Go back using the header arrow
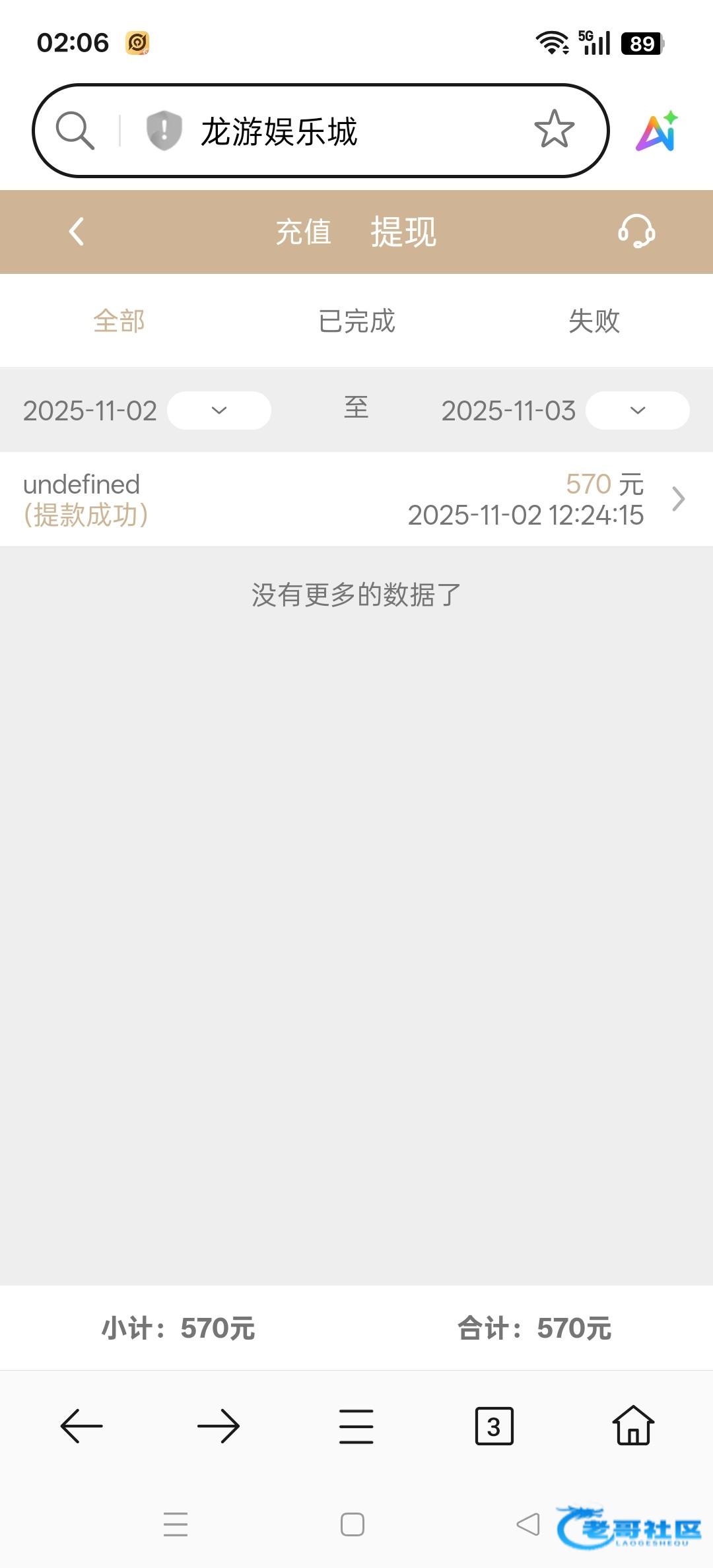Screen dimensions: 713x1568 coord(77,232)
